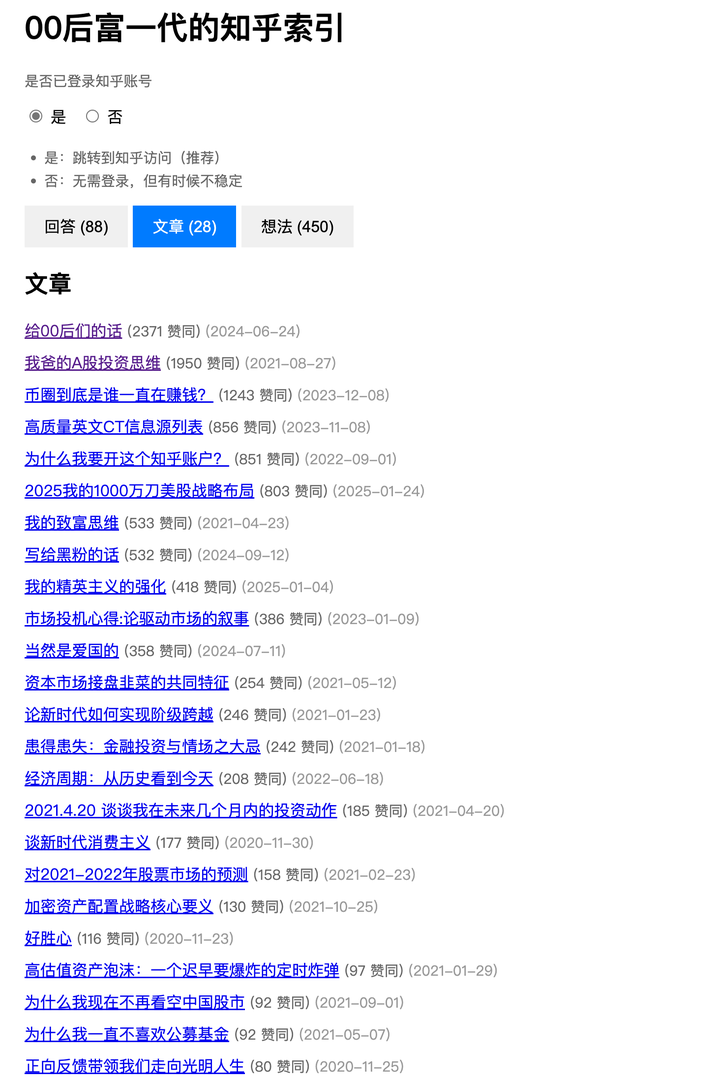Open 资本市场接盘韭菜的共同特征
The height and width of the screenshot is (1080, 720).
pyautogui.click(x=126, y=683)
